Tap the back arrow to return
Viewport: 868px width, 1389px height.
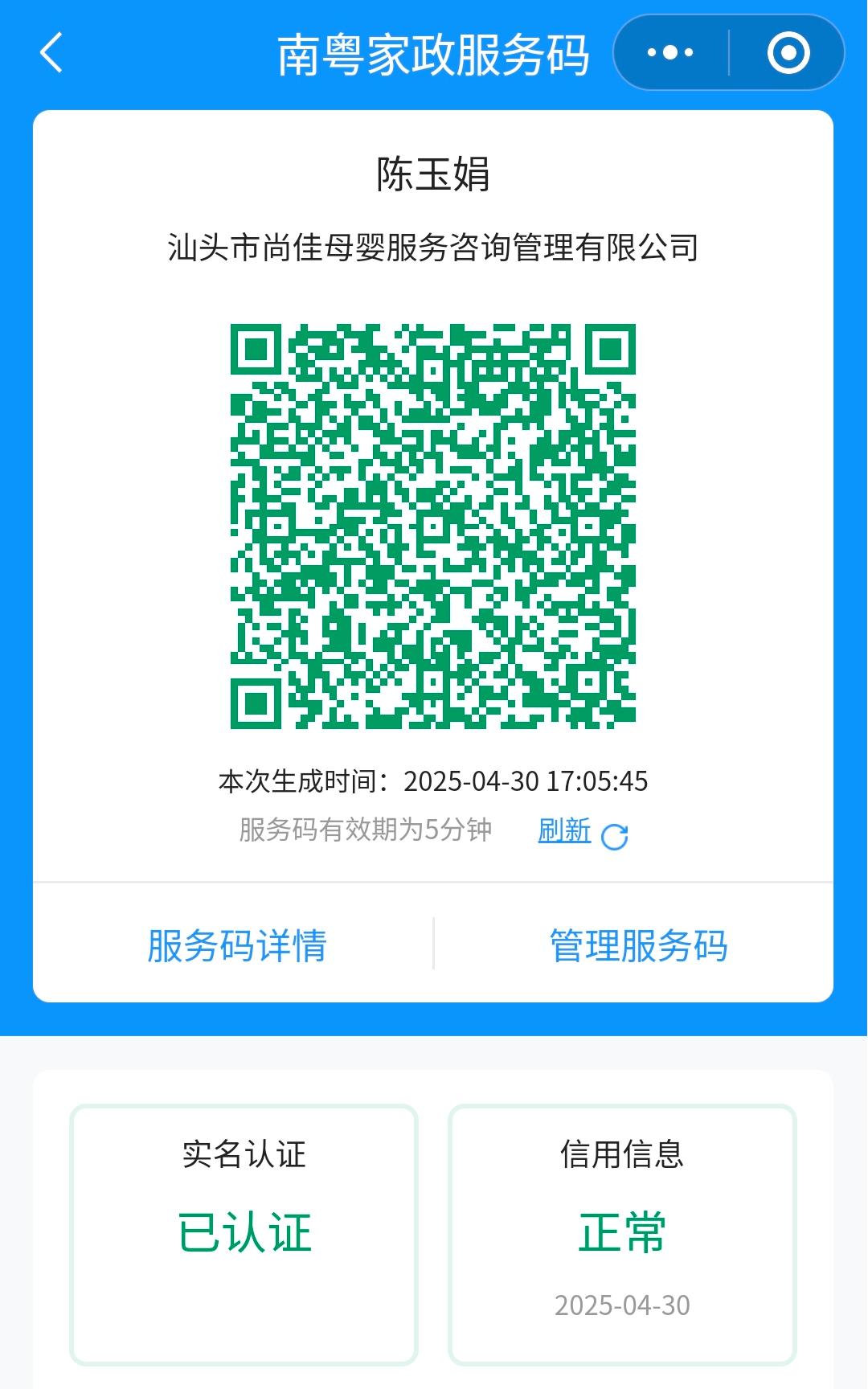pyautogui.click(x=51, y=53)
